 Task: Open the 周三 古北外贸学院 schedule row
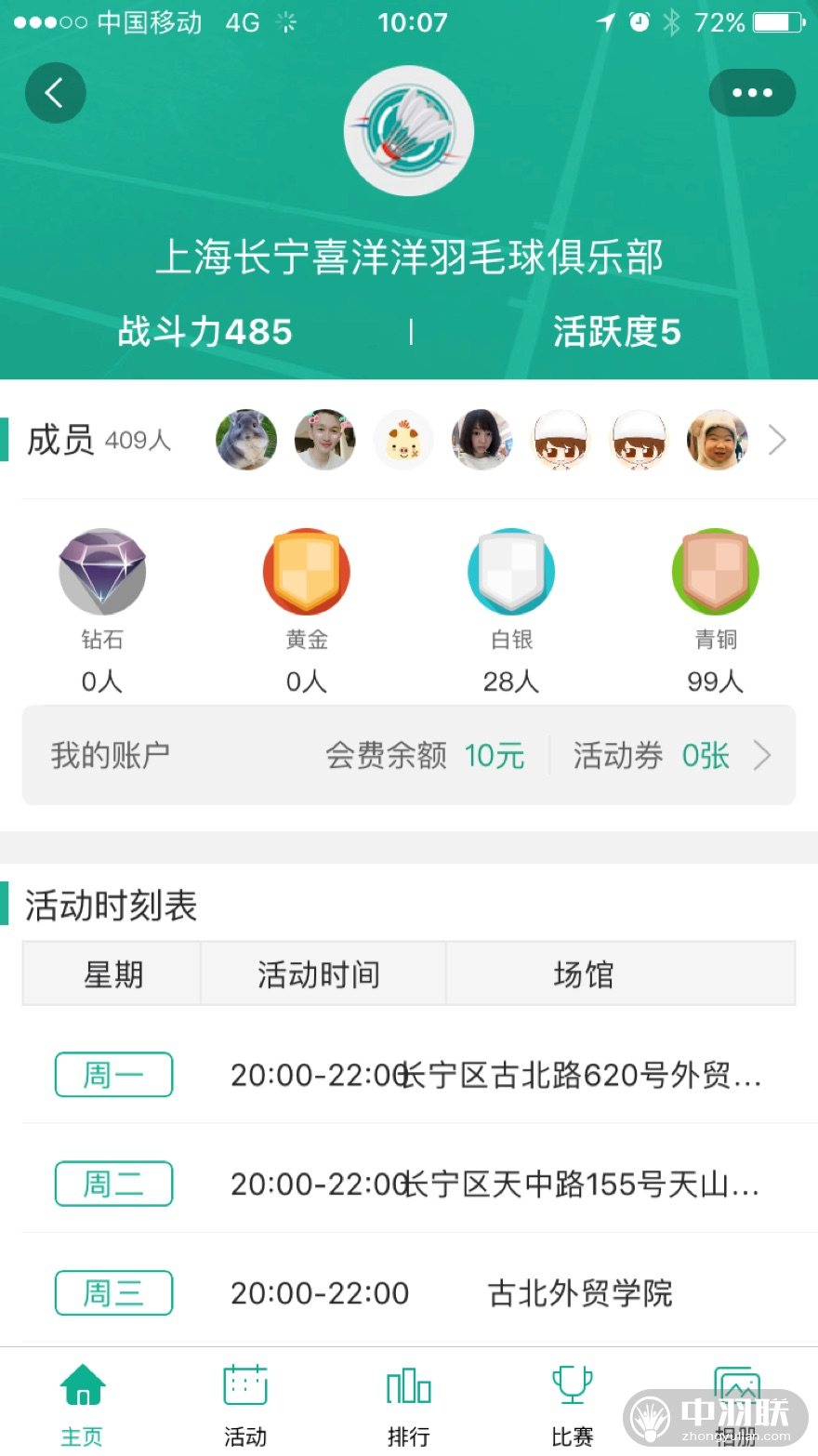point(409,1292)
